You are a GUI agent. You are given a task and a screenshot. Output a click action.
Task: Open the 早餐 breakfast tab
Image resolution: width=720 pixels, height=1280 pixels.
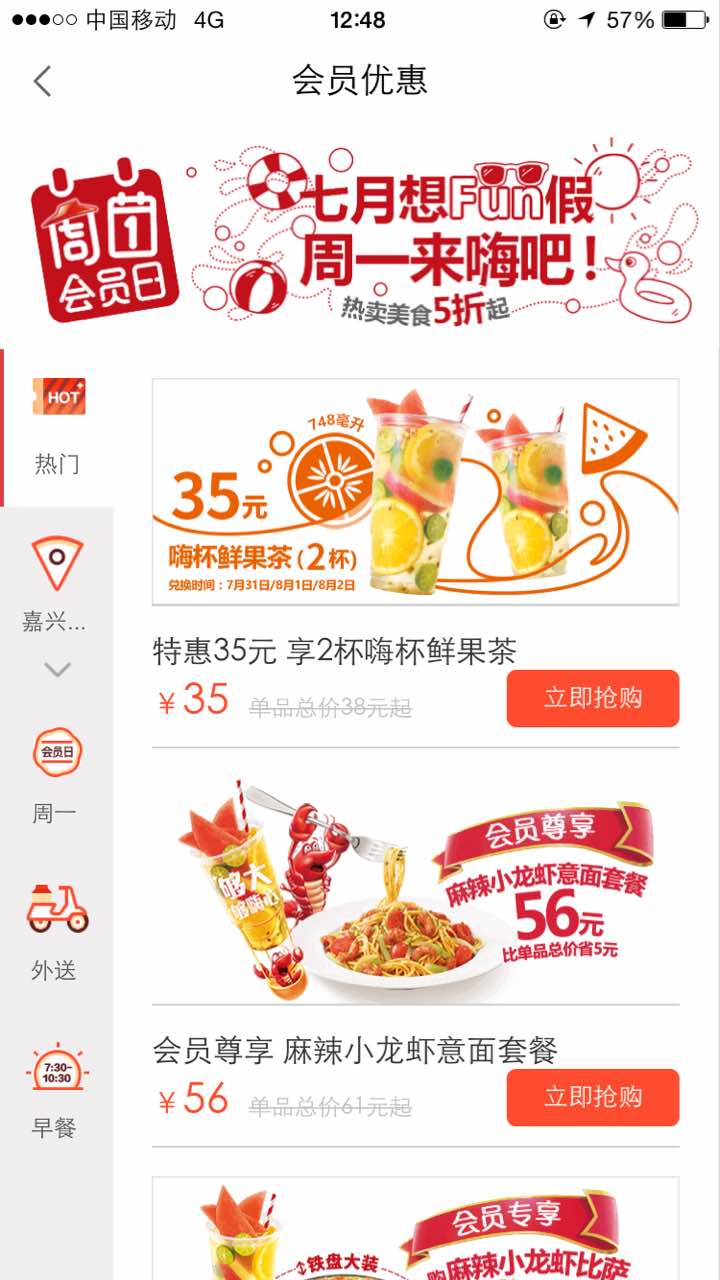[x=57, y=1090]
